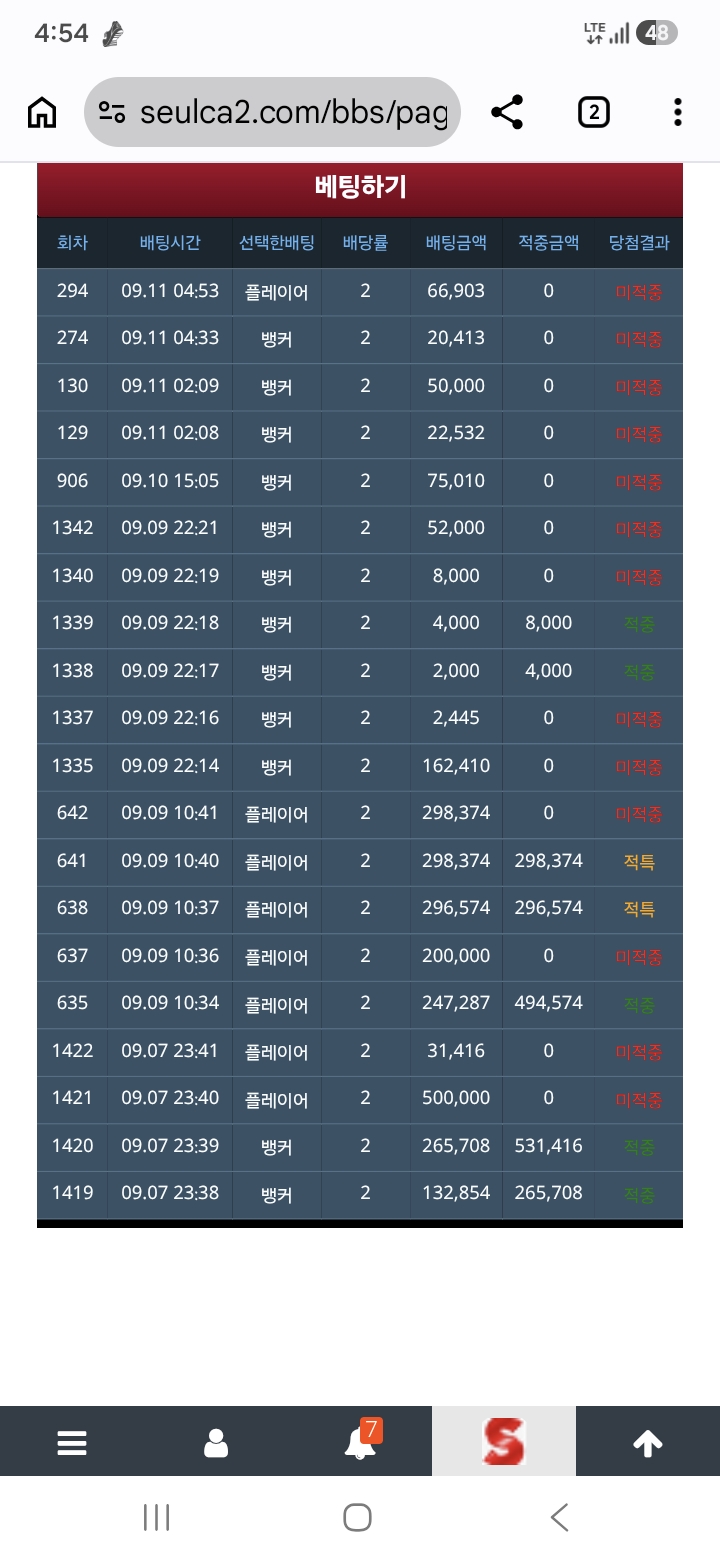Open the notifications bell with 7 badge

pos(360,1441)
